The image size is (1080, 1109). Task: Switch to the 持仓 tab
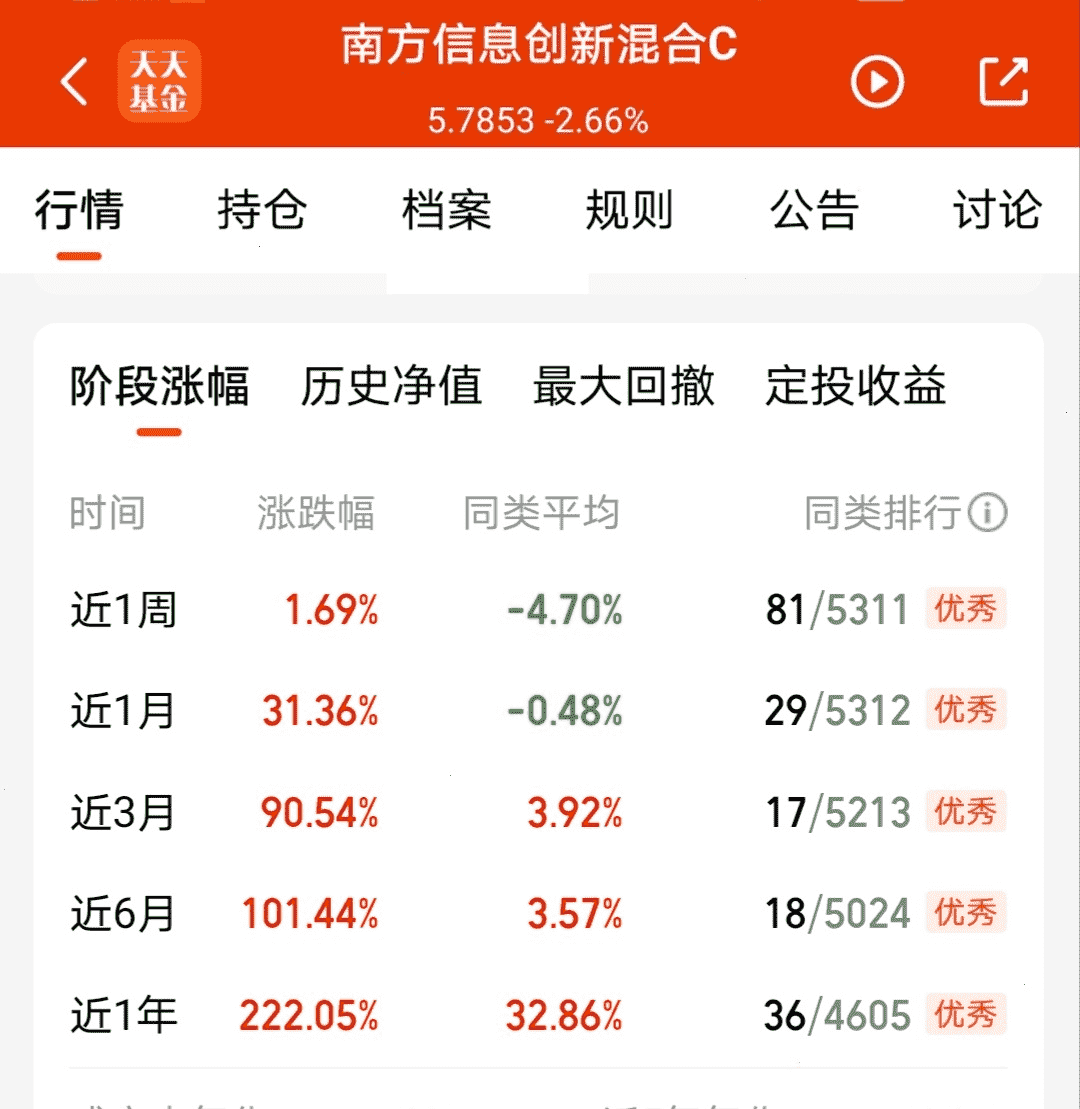(x=262, y=210)
